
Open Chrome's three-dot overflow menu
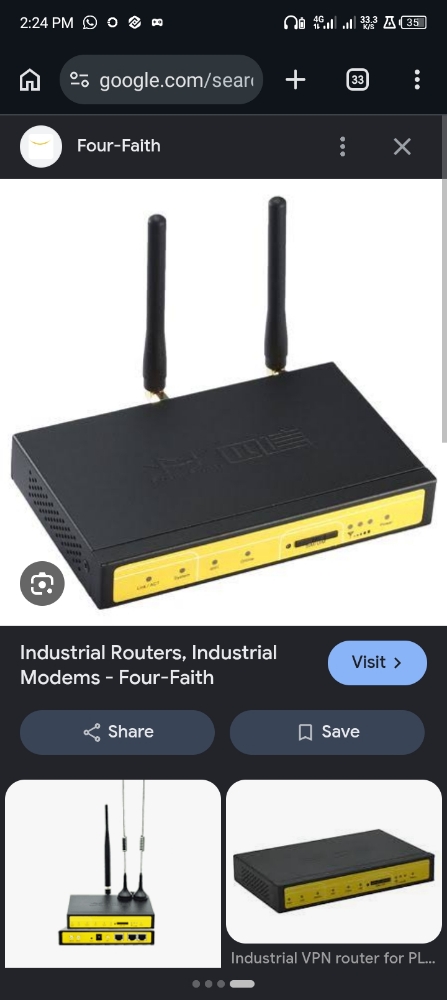[417, 80]
